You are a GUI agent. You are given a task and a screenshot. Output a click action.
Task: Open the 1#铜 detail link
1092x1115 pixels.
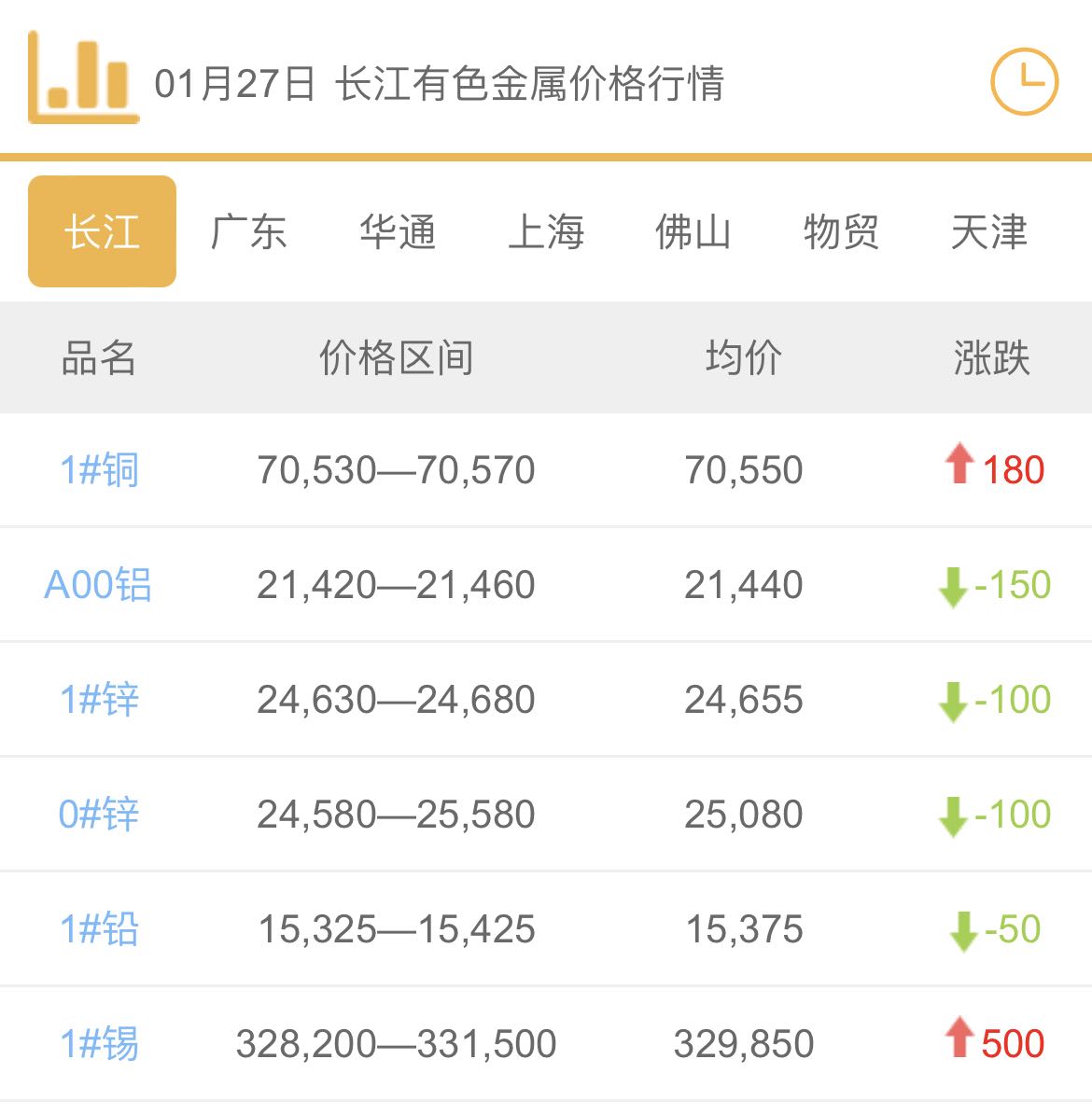coord(98,469)
